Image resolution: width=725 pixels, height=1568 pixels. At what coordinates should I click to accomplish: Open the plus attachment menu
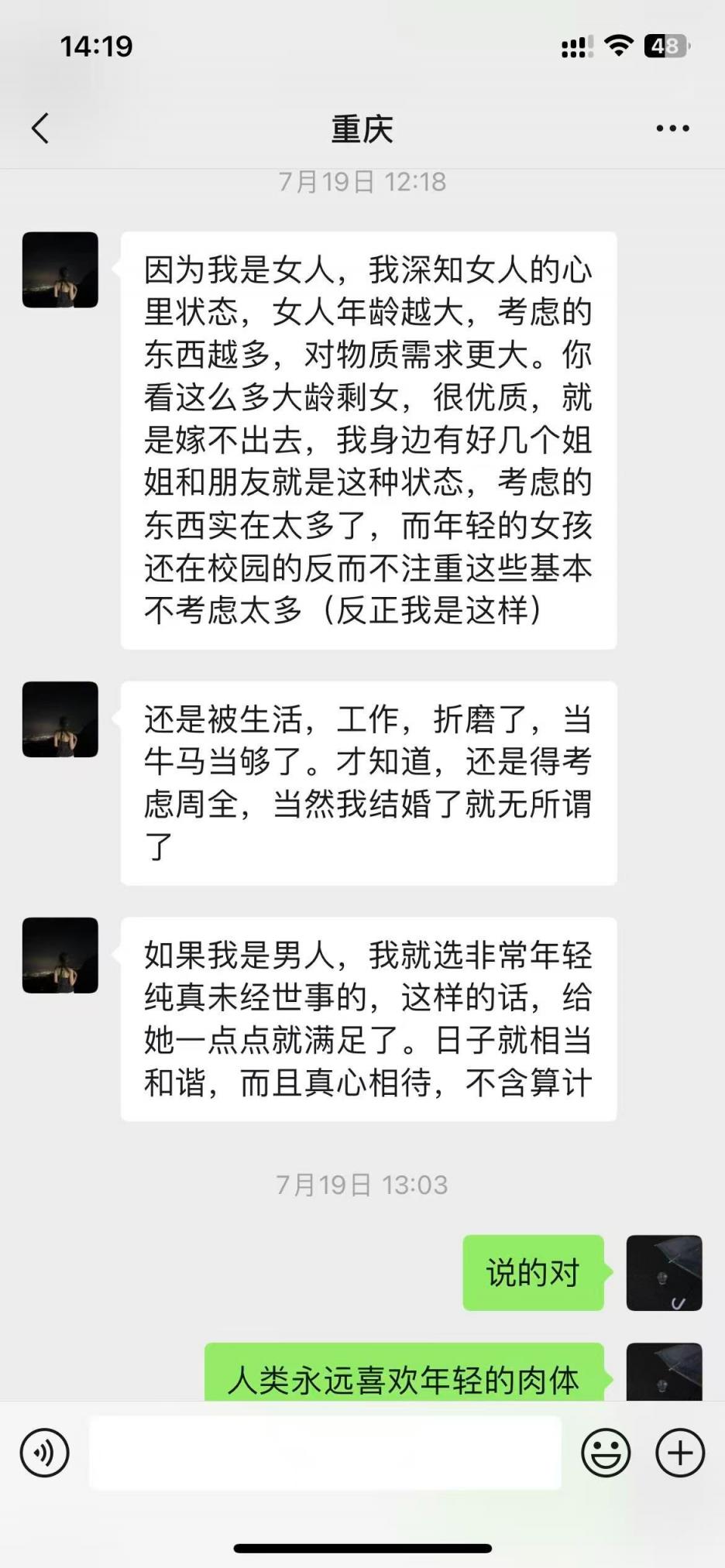coord(679,1453)
